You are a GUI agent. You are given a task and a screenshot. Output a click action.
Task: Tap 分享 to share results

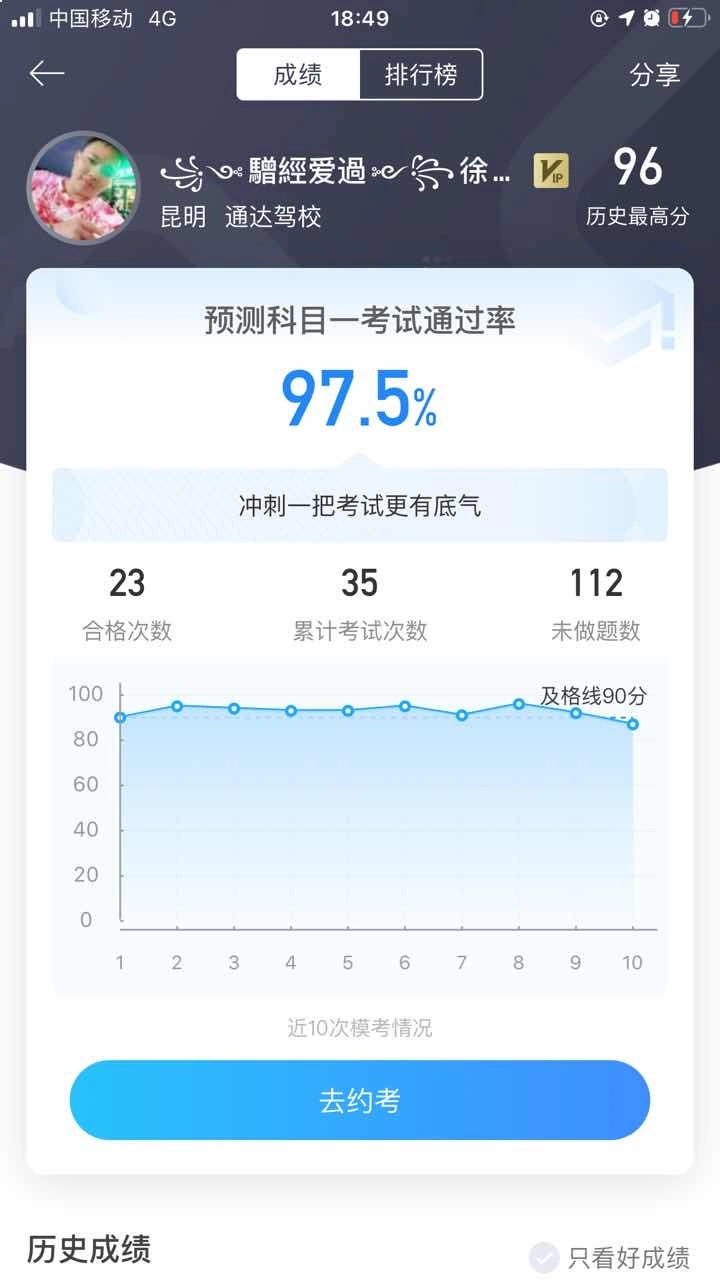(x=654, y=75)
